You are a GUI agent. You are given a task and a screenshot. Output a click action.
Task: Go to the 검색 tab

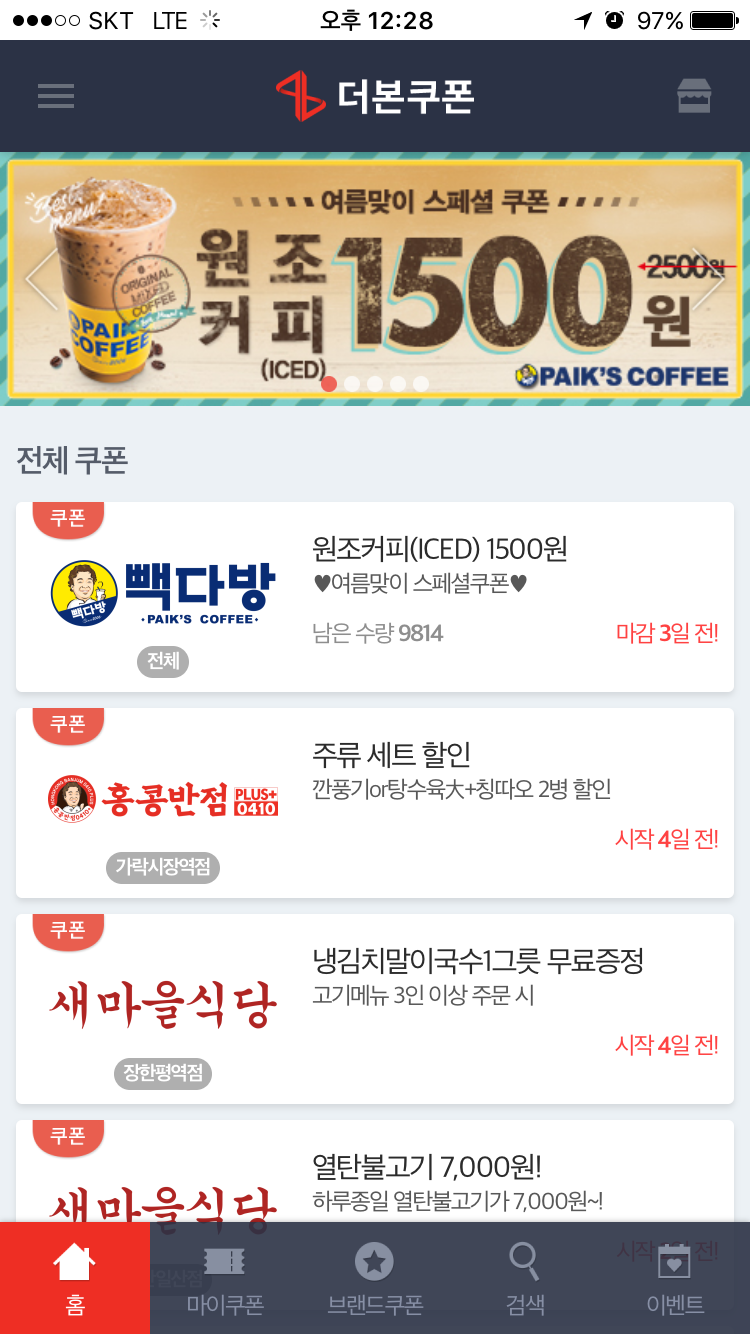click(x=525, y=1278)
